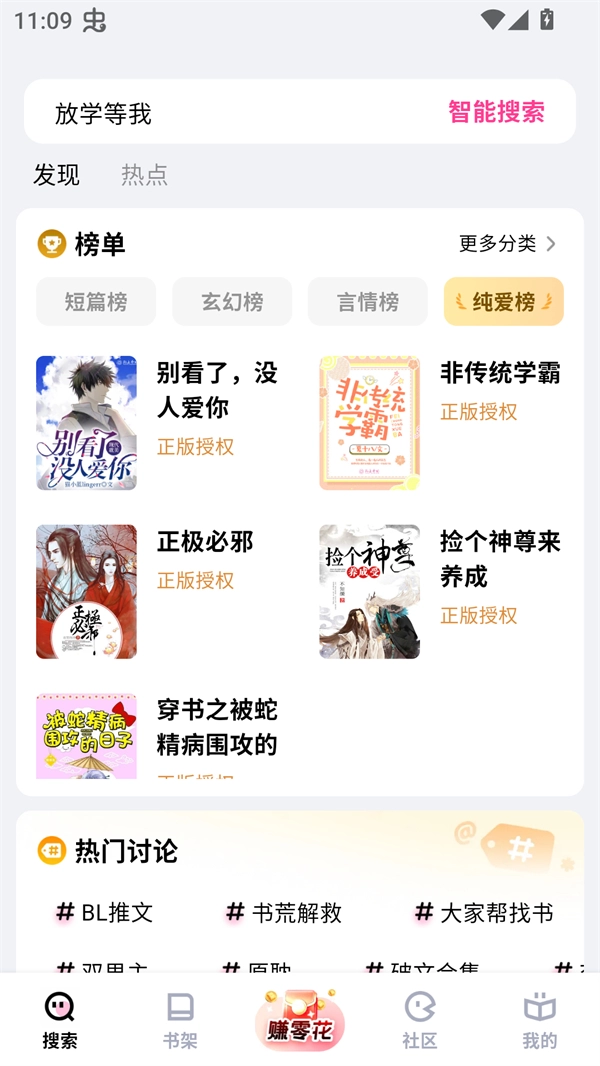
Task: Switch to the 社区 community tab
Action: [420, 1020]
